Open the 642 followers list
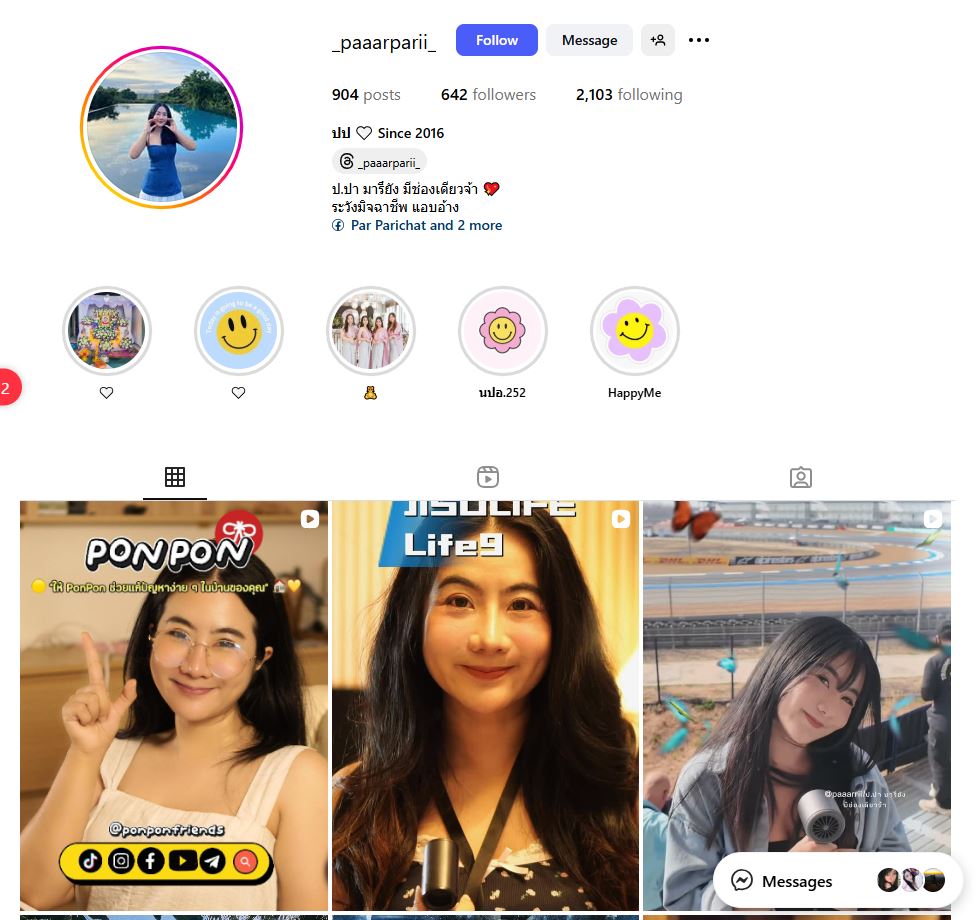 click(488, 95)
